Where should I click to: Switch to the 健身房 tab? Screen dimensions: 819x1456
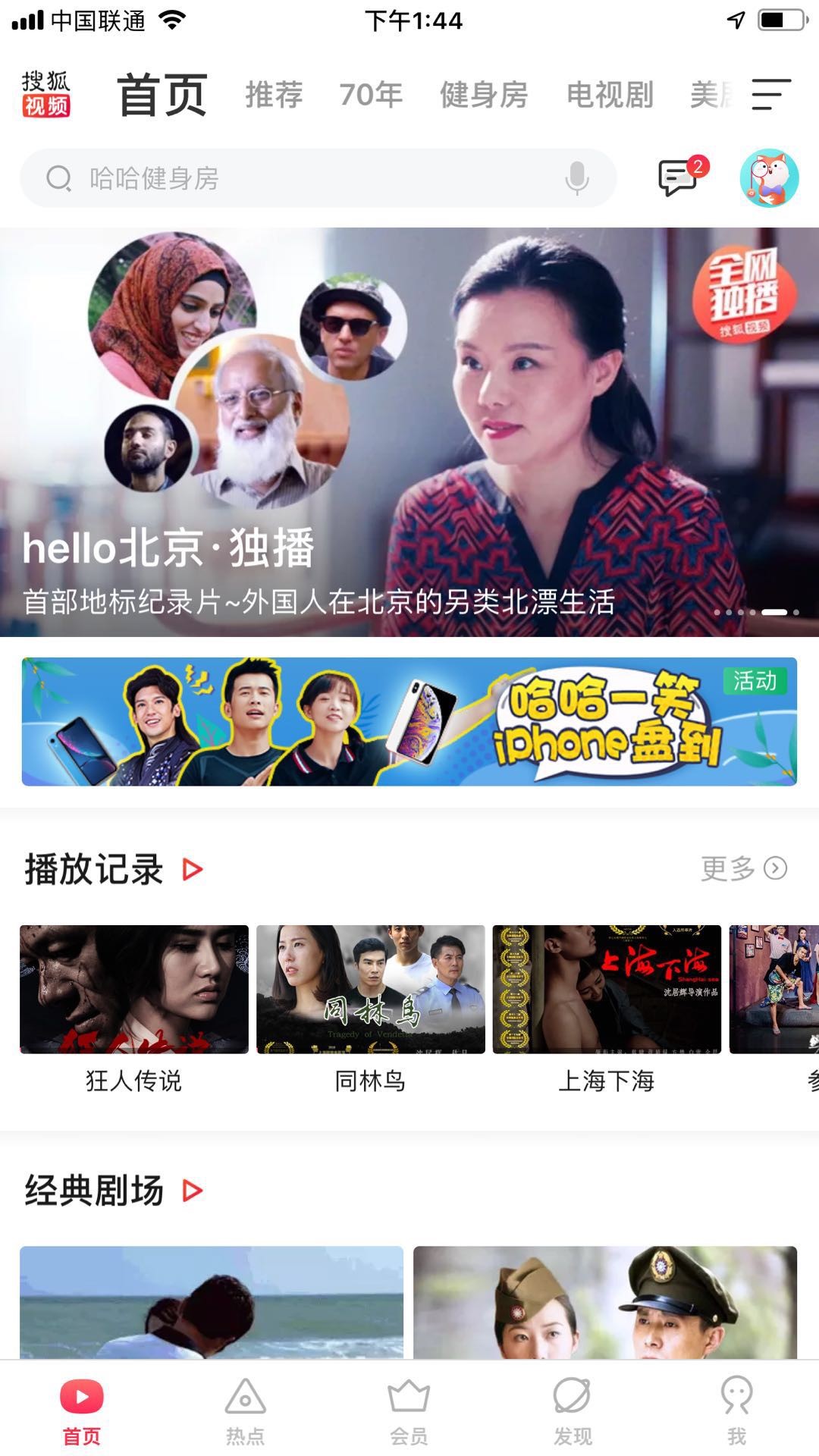click(484, 95)
